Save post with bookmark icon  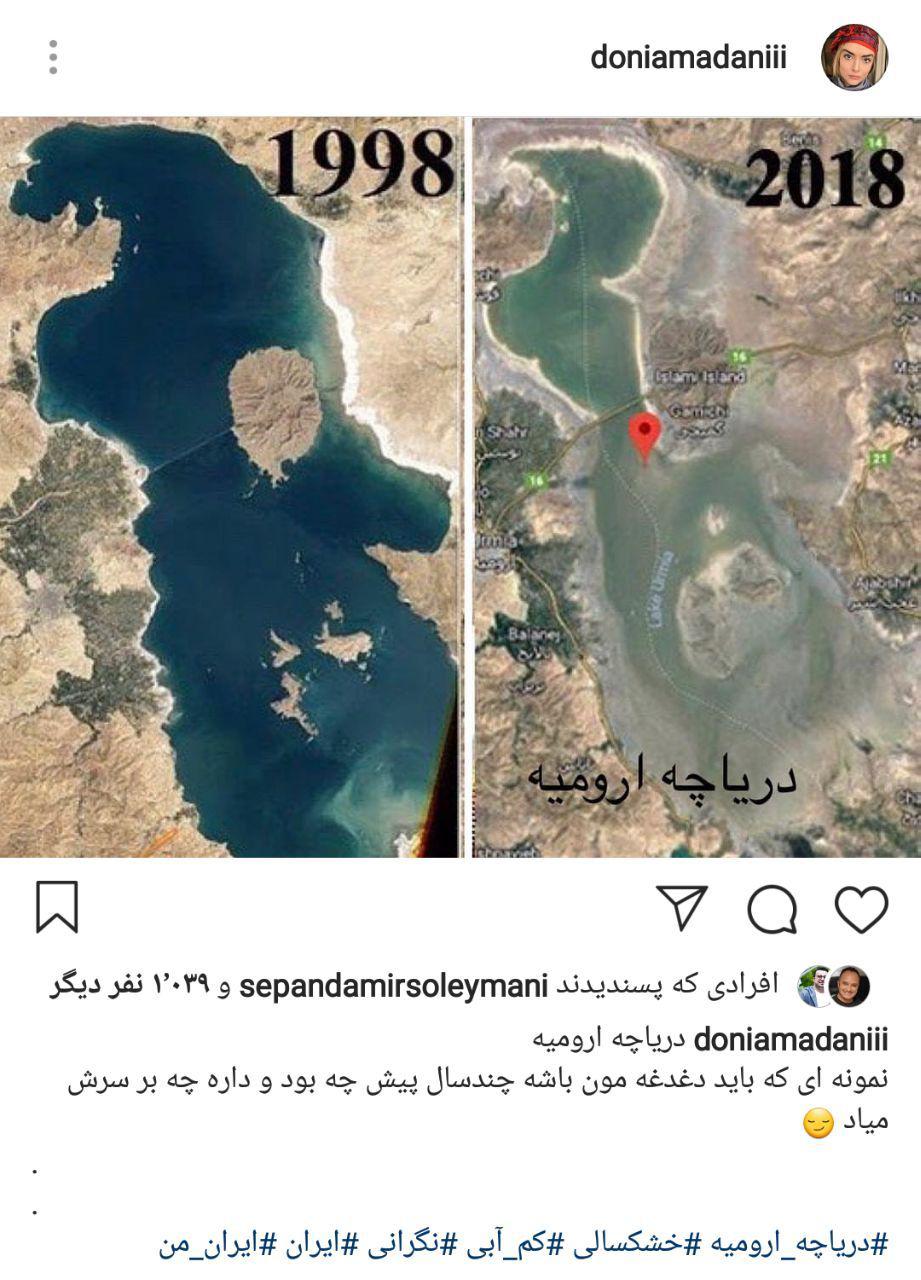coord(57,907)
